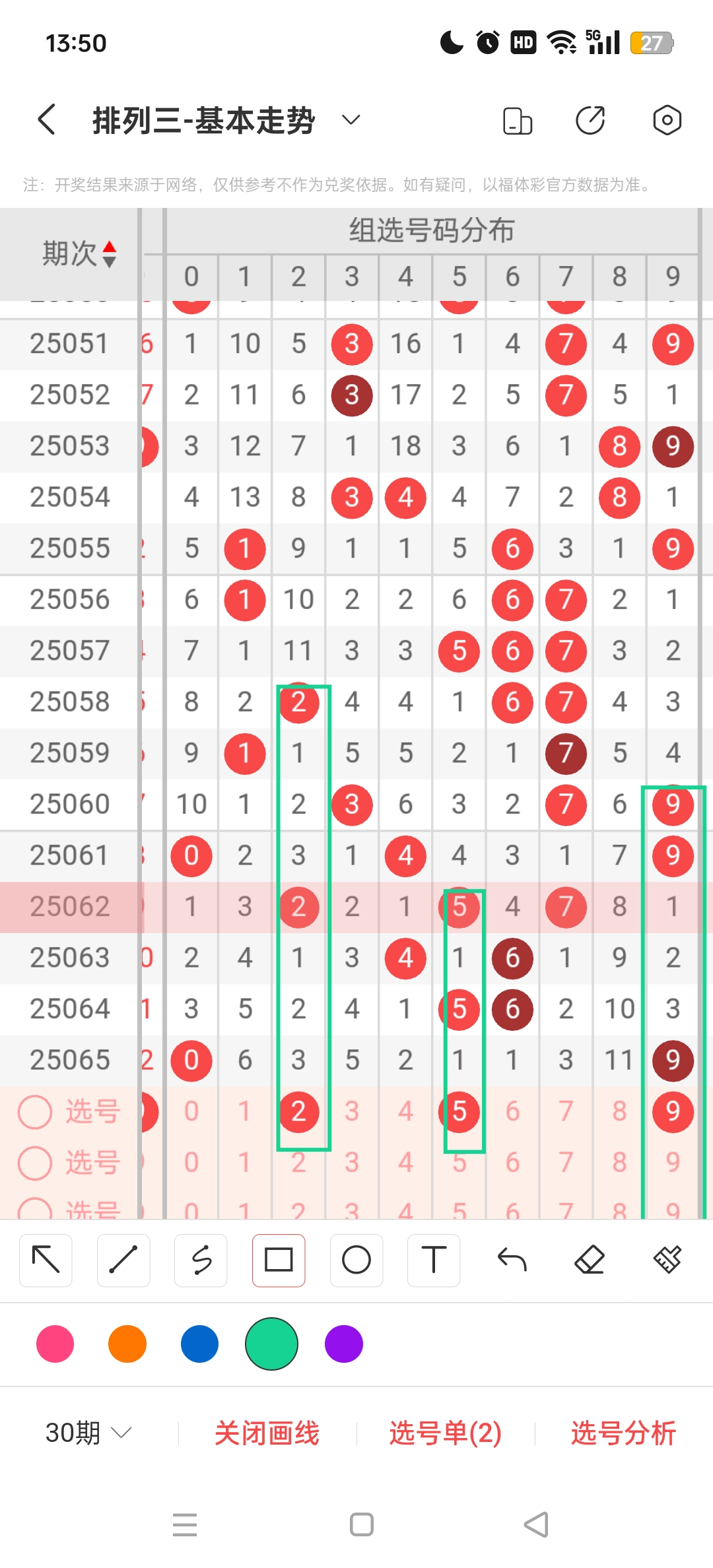Clear all drawings with the brush icon
The image size is (713, 1568).
pos(667,1260)
